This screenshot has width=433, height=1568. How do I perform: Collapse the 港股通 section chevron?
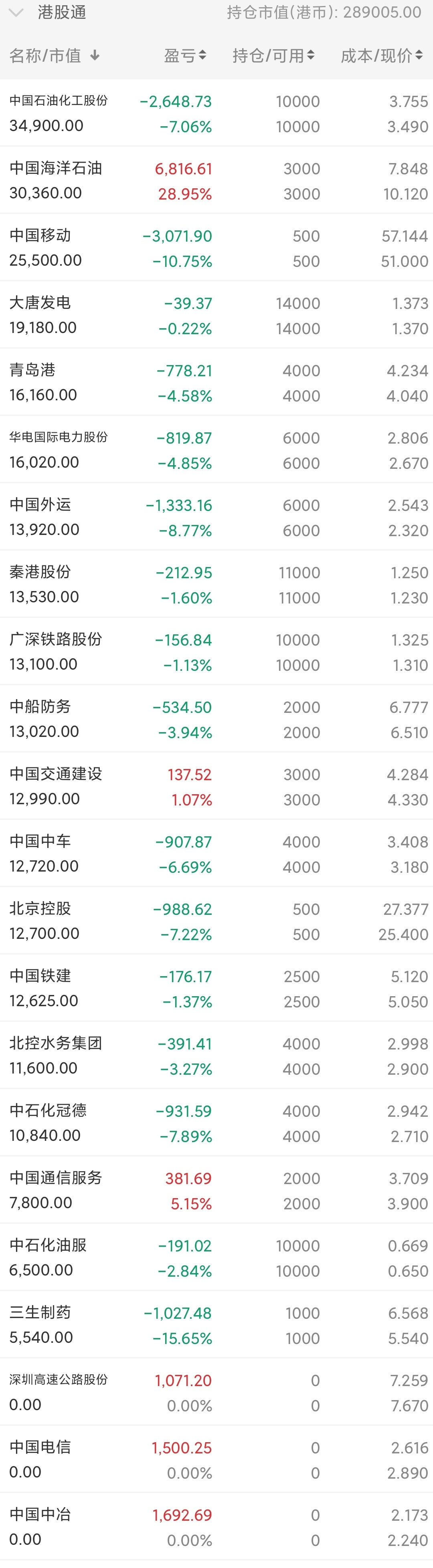[x=16, y=13]
